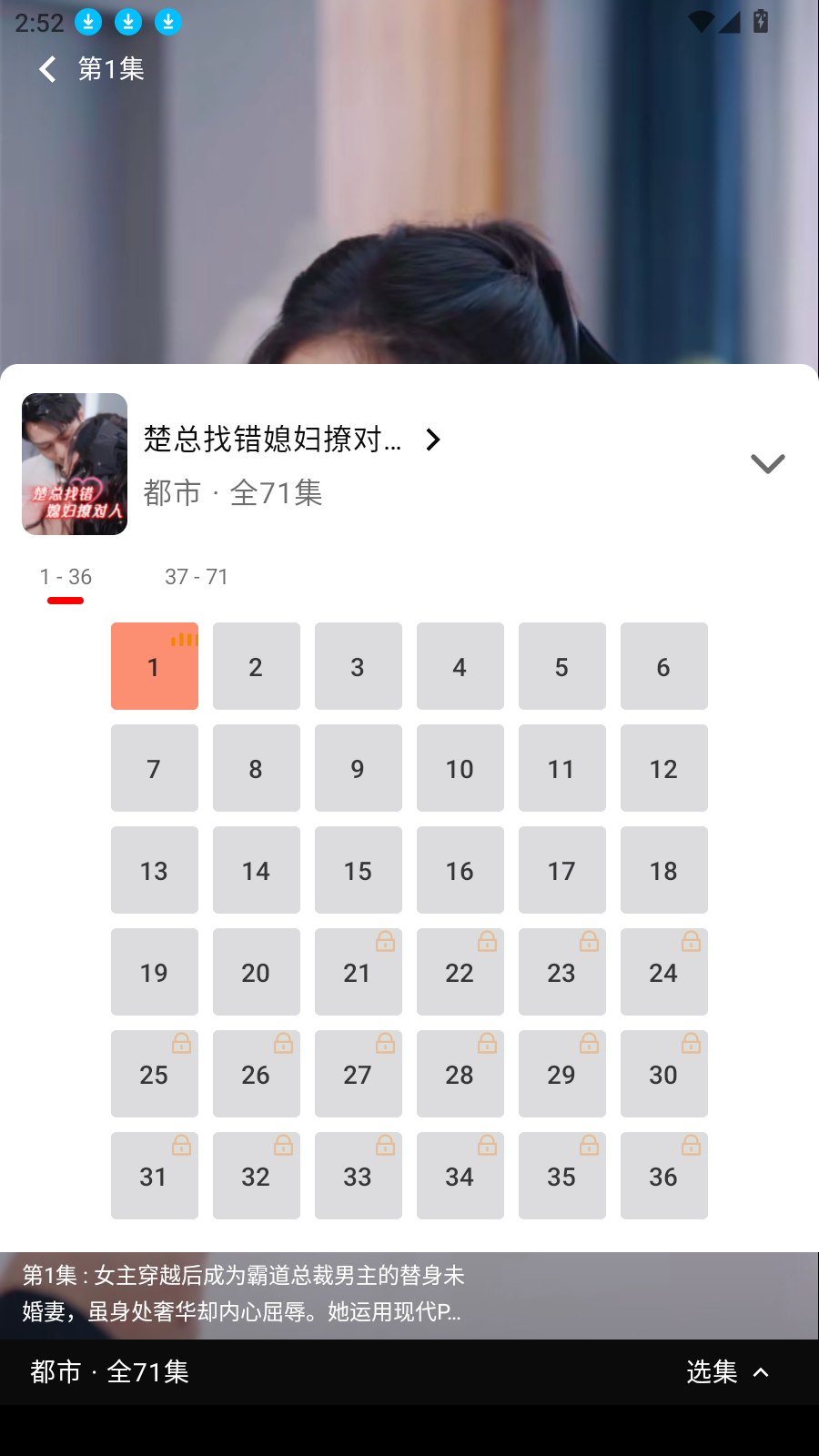Open the drama details page via the title arrow
Viewport: 819px width, 1456px height.
coord(433,440)
